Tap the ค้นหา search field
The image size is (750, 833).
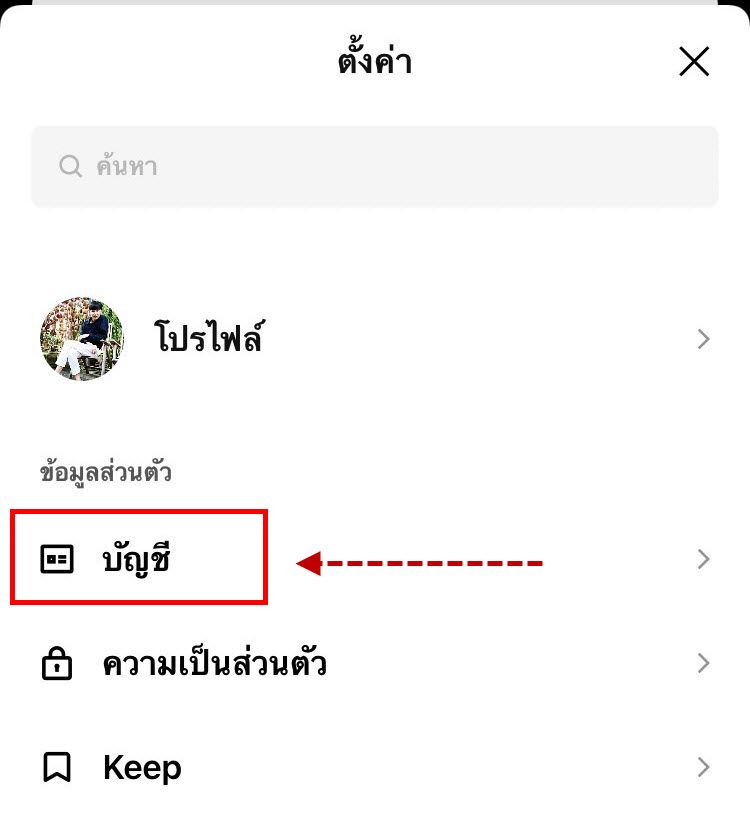pyautogui.click(x=374, y=166)
